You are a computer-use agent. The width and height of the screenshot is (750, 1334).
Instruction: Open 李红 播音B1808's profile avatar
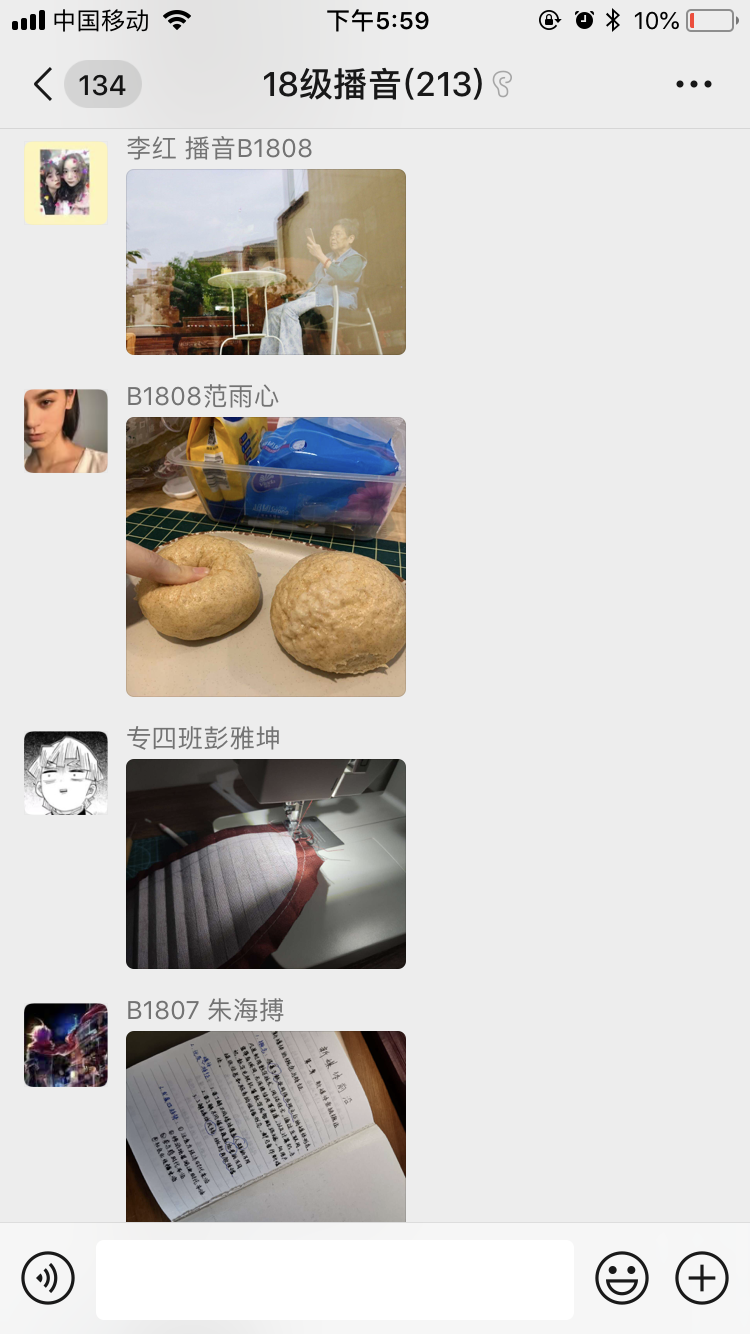[66, 184]
